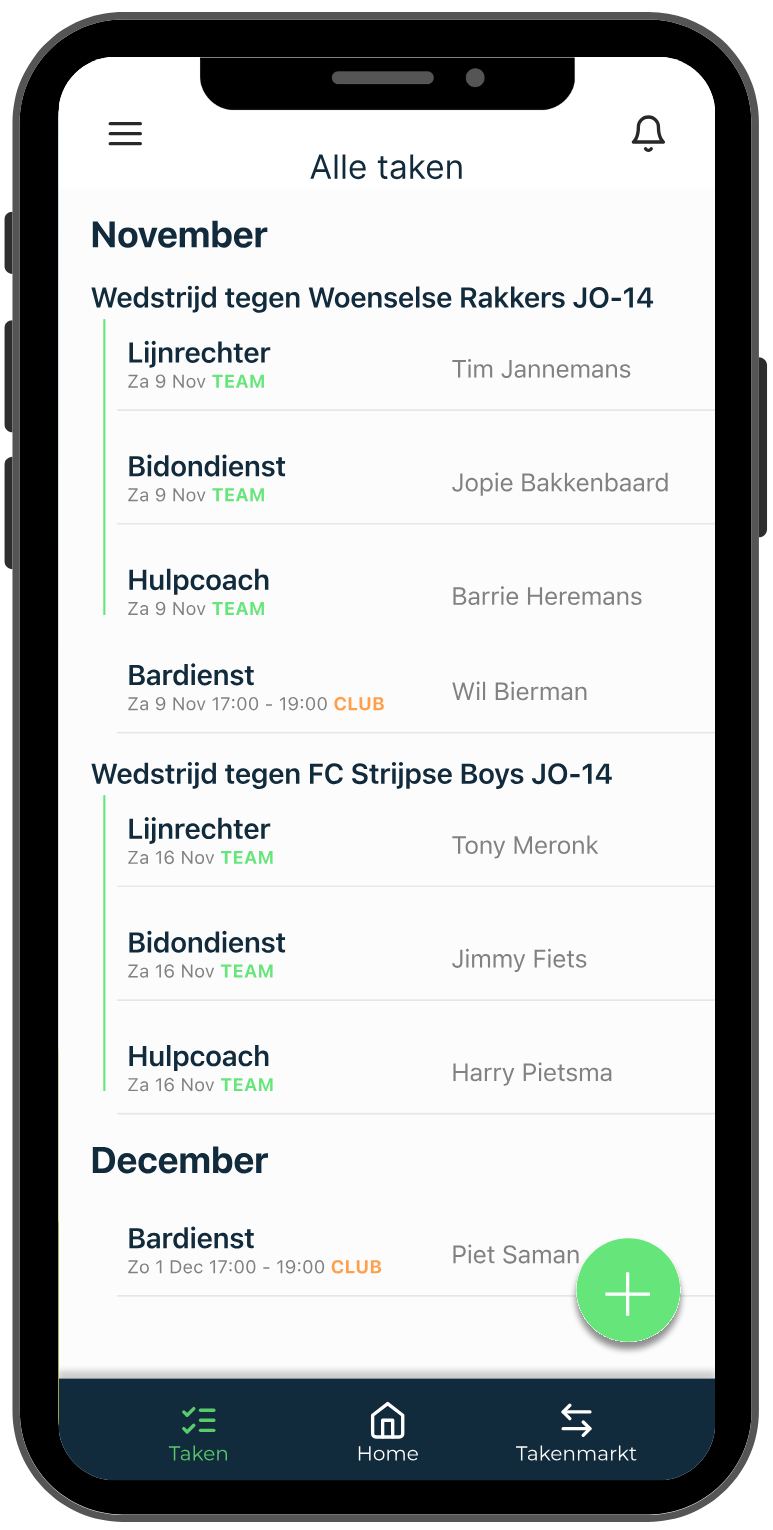Select the Taken tab
The height and width of the screenshot is (1530, 773).
pos(198,1432)
